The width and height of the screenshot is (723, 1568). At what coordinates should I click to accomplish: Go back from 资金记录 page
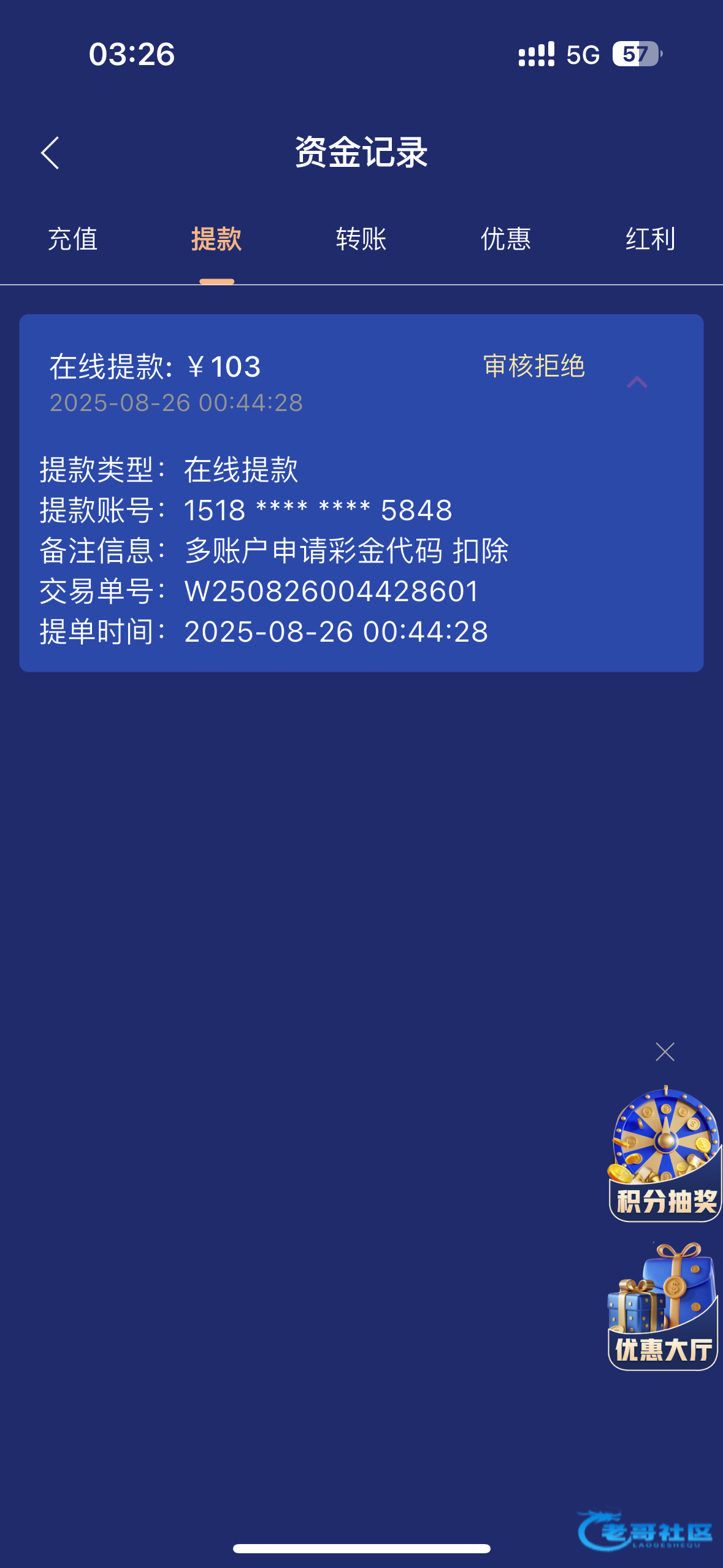click(x=50, y=153)
